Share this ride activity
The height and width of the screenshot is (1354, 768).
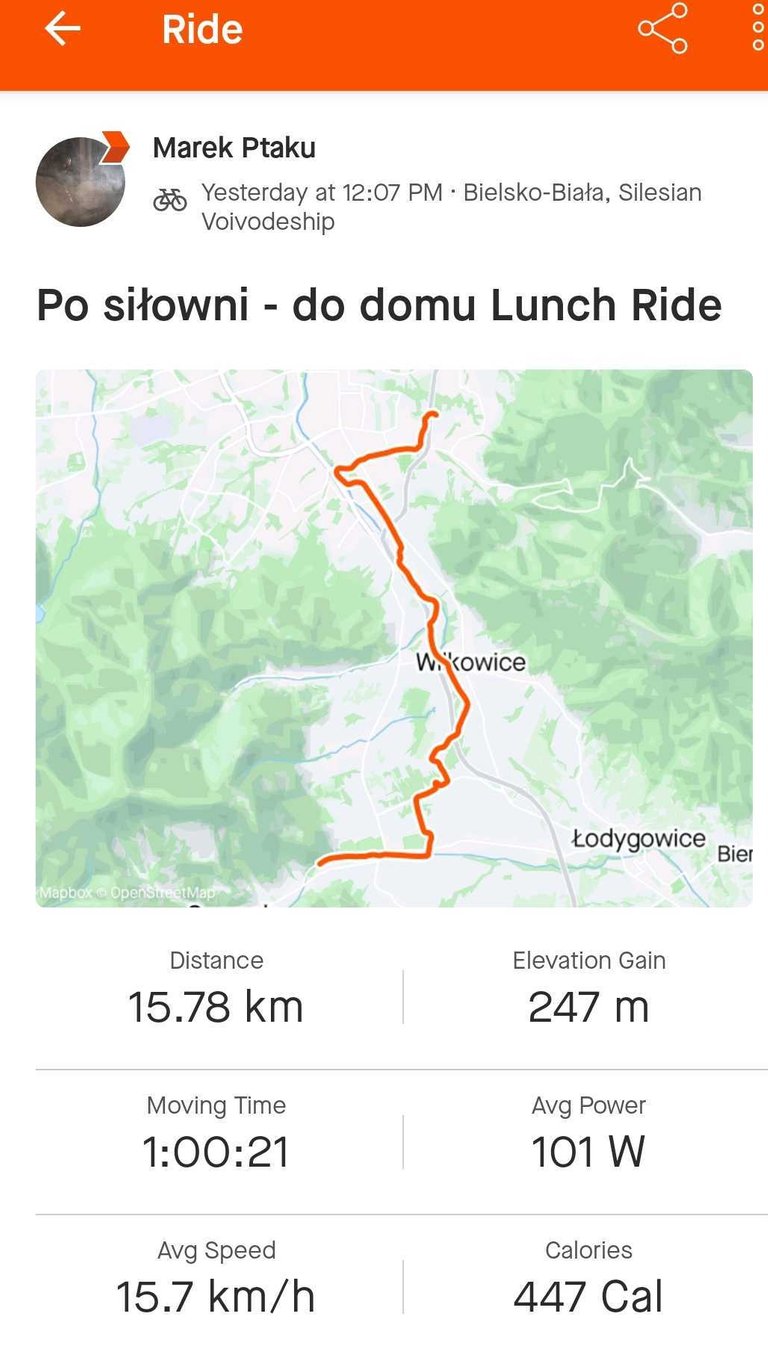click(663, 29)
